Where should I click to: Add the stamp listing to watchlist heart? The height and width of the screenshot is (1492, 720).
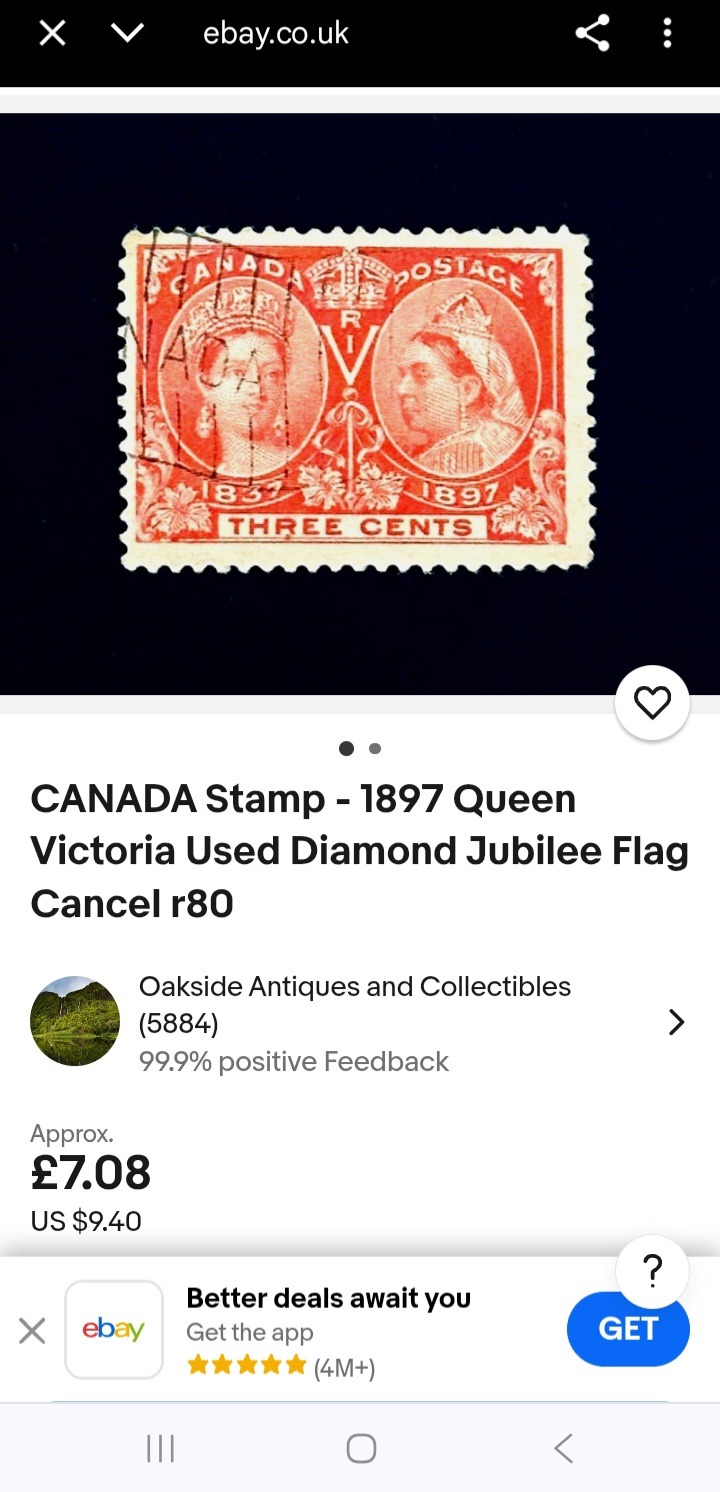[x=652, y=703]
